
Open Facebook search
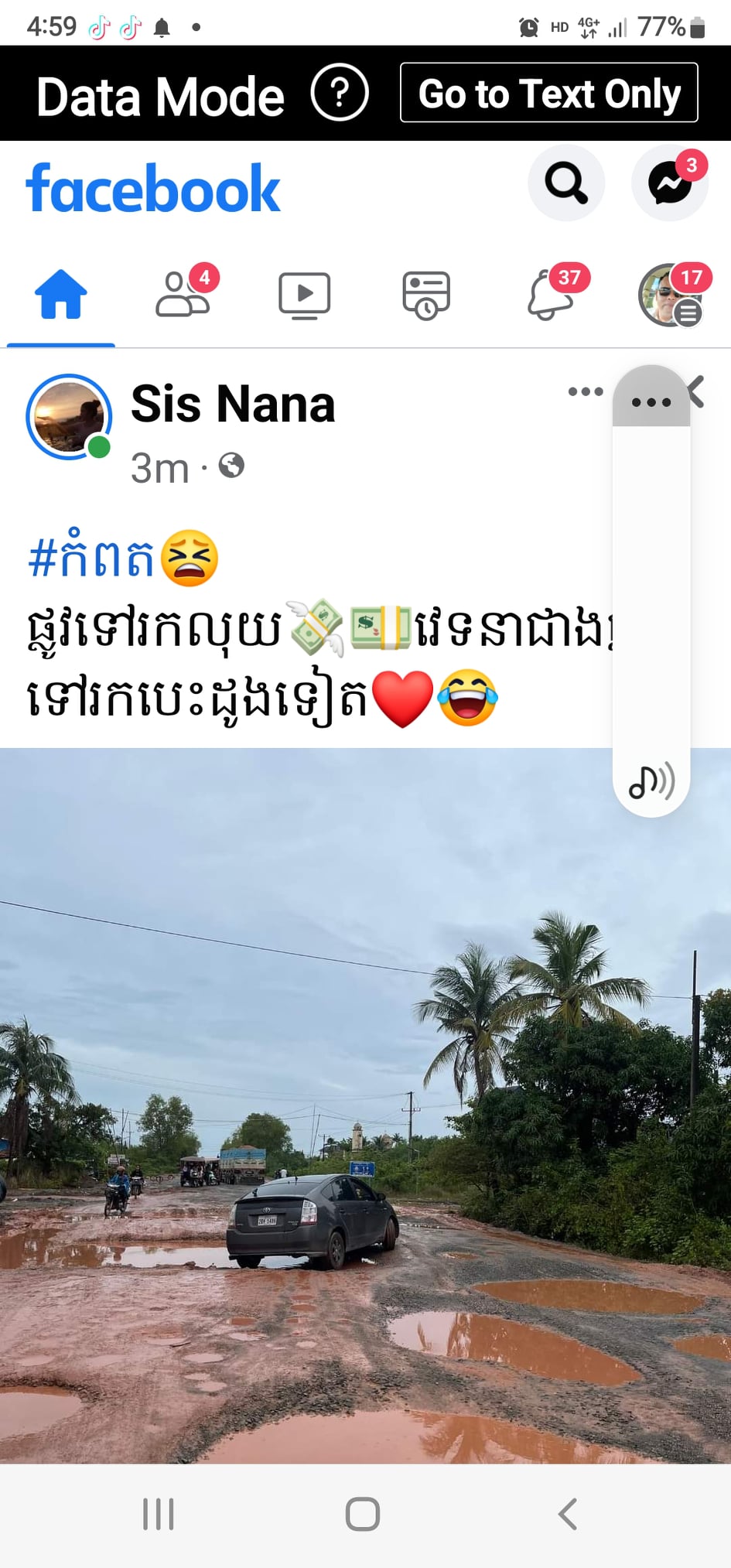[565, 183]
